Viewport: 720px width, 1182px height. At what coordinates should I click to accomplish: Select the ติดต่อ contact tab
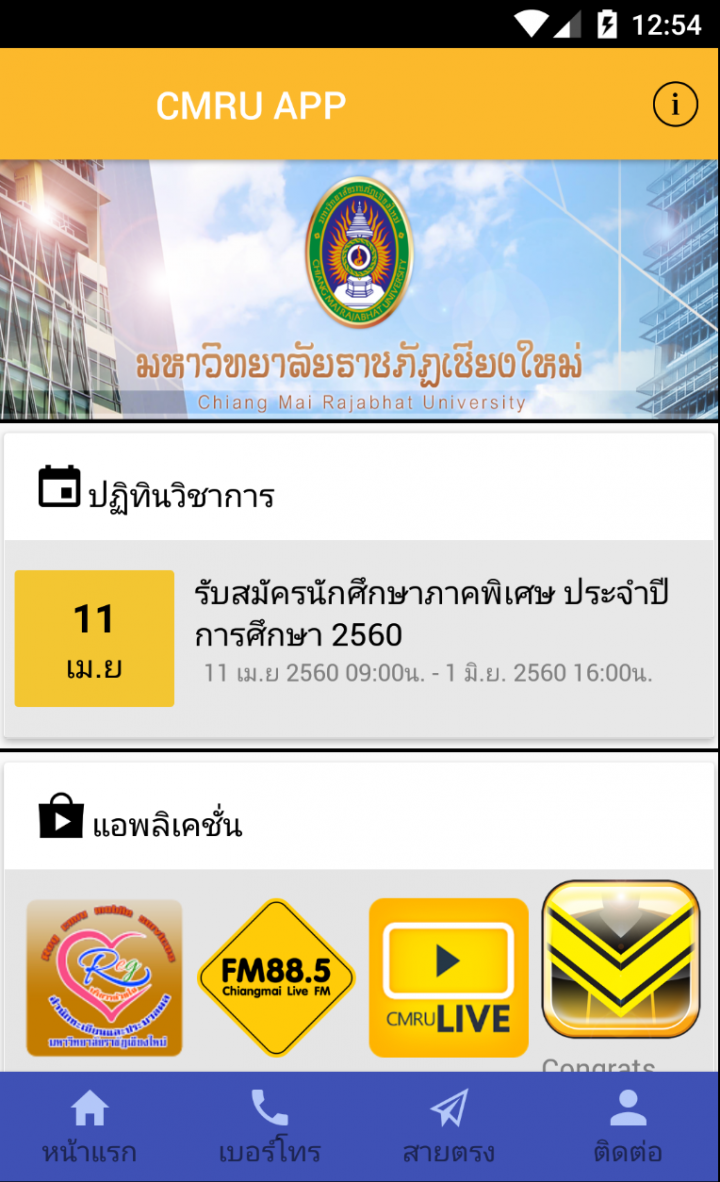coord(628,1127)
